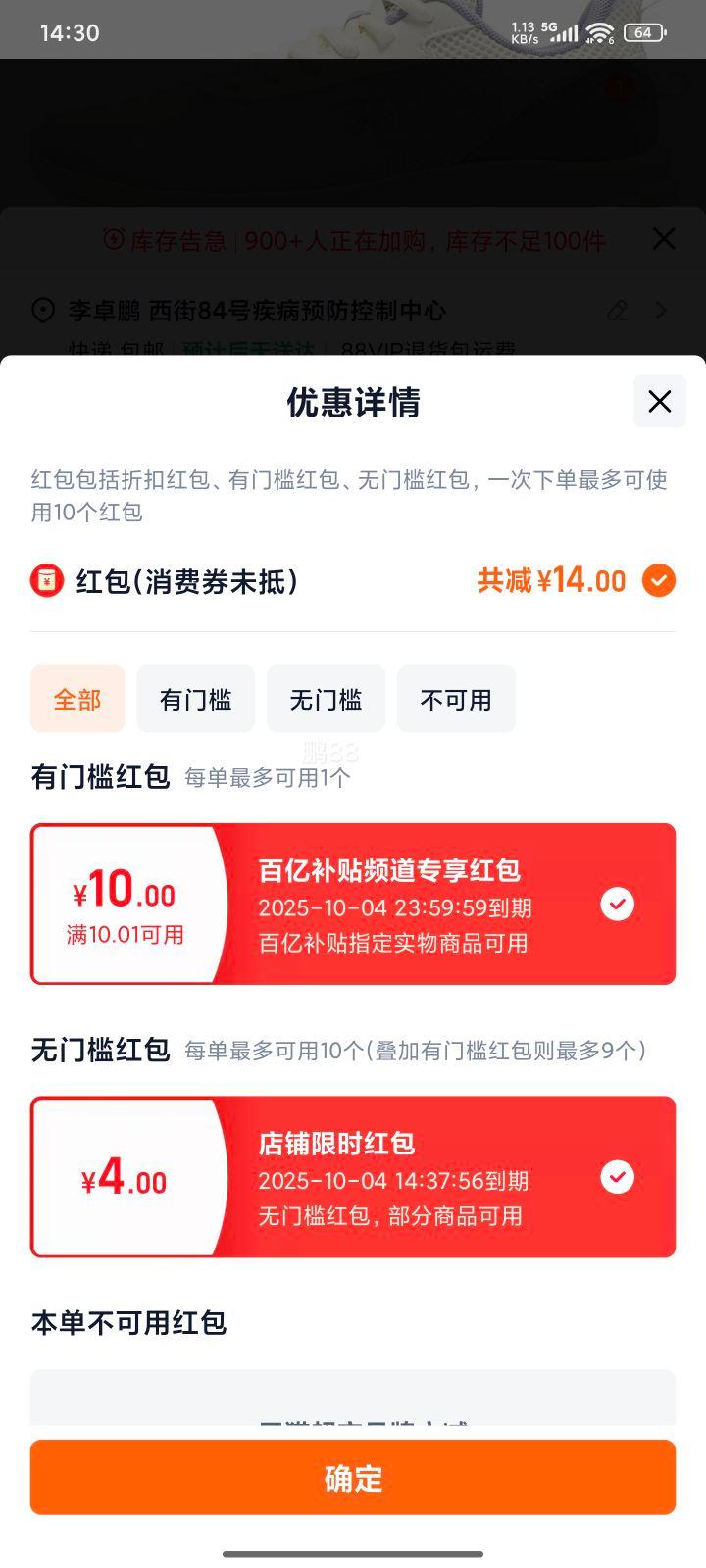706x1568 pixels.
Task: Deselect the 百亿补贴频道专享红包 ¥10 coupon
Action: pyautogui.click(x=617, y=904)
